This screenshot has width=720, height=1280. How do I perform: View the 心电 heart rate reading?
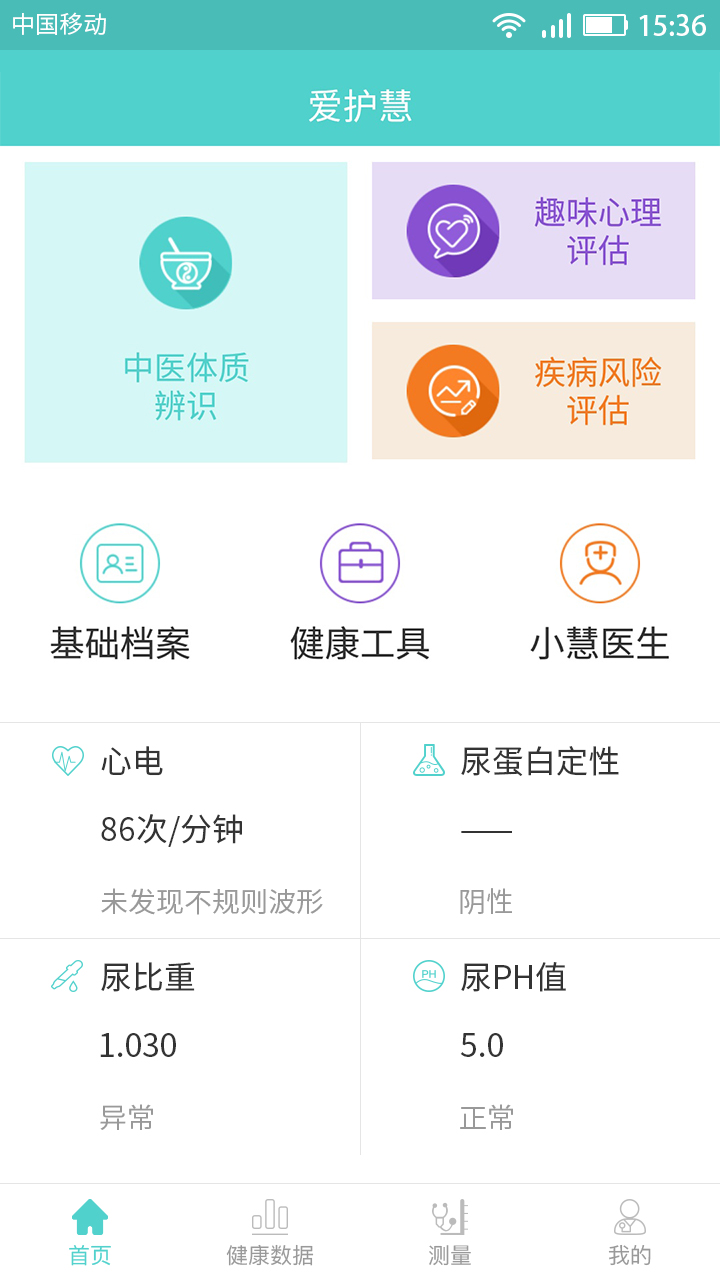pos(180,830)
